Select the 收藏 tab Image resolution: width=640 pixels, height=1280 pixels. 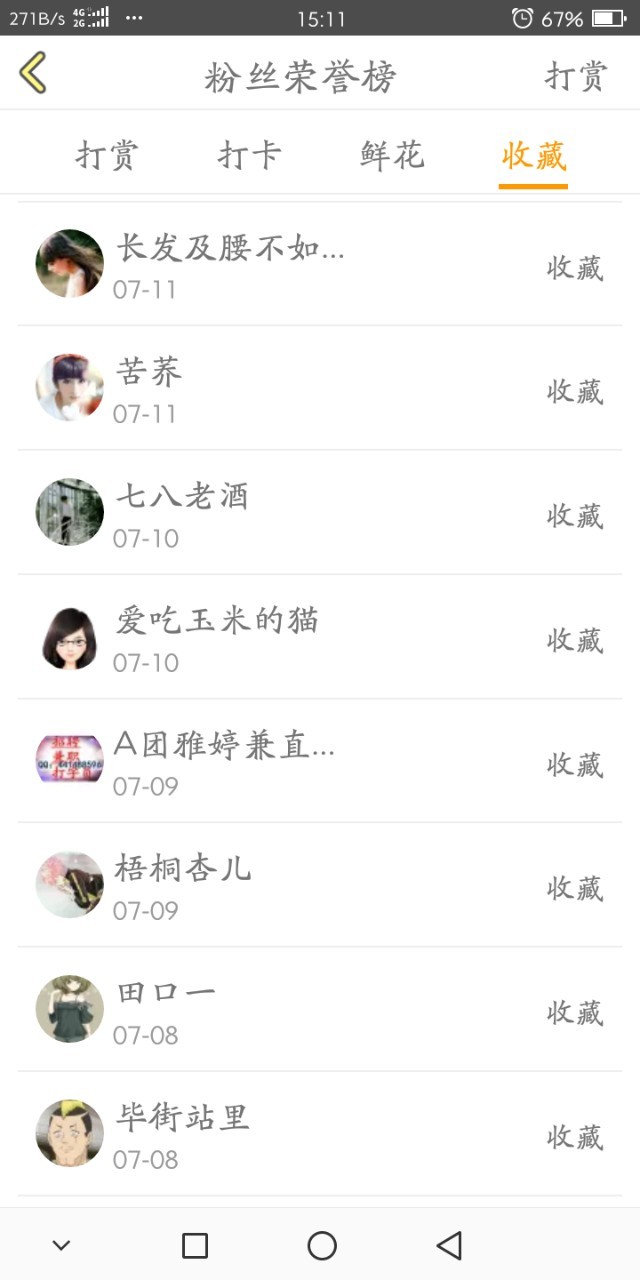pos(534,156)
